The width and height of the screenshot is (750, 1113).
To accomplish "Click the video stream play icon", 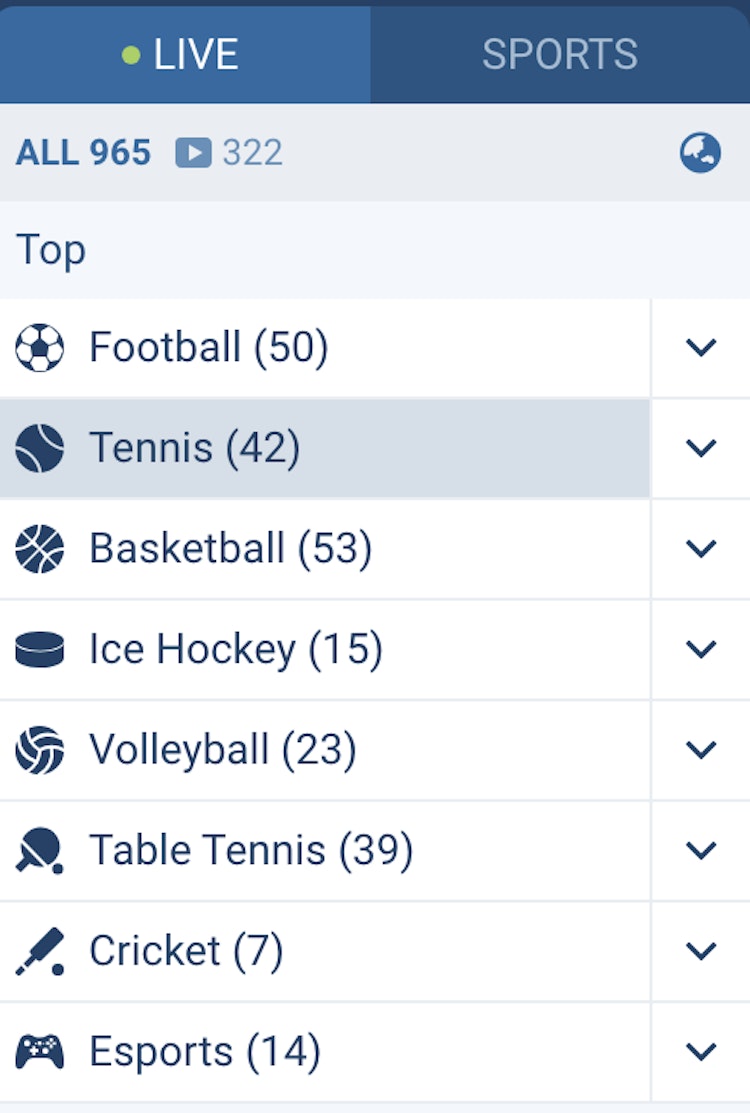I will [196, 153].
